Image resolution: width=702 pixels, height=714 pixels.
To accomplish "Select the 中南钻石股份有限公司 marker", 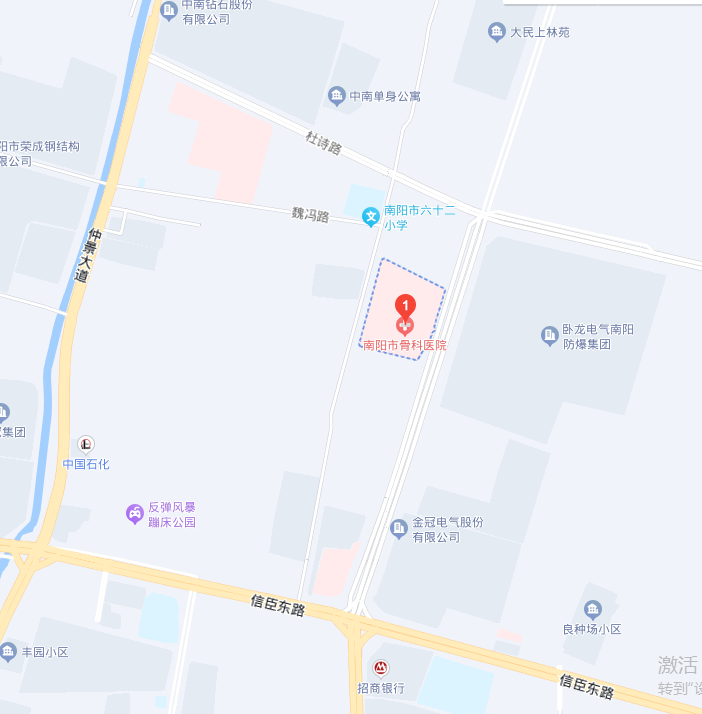I will pos(169,11).
